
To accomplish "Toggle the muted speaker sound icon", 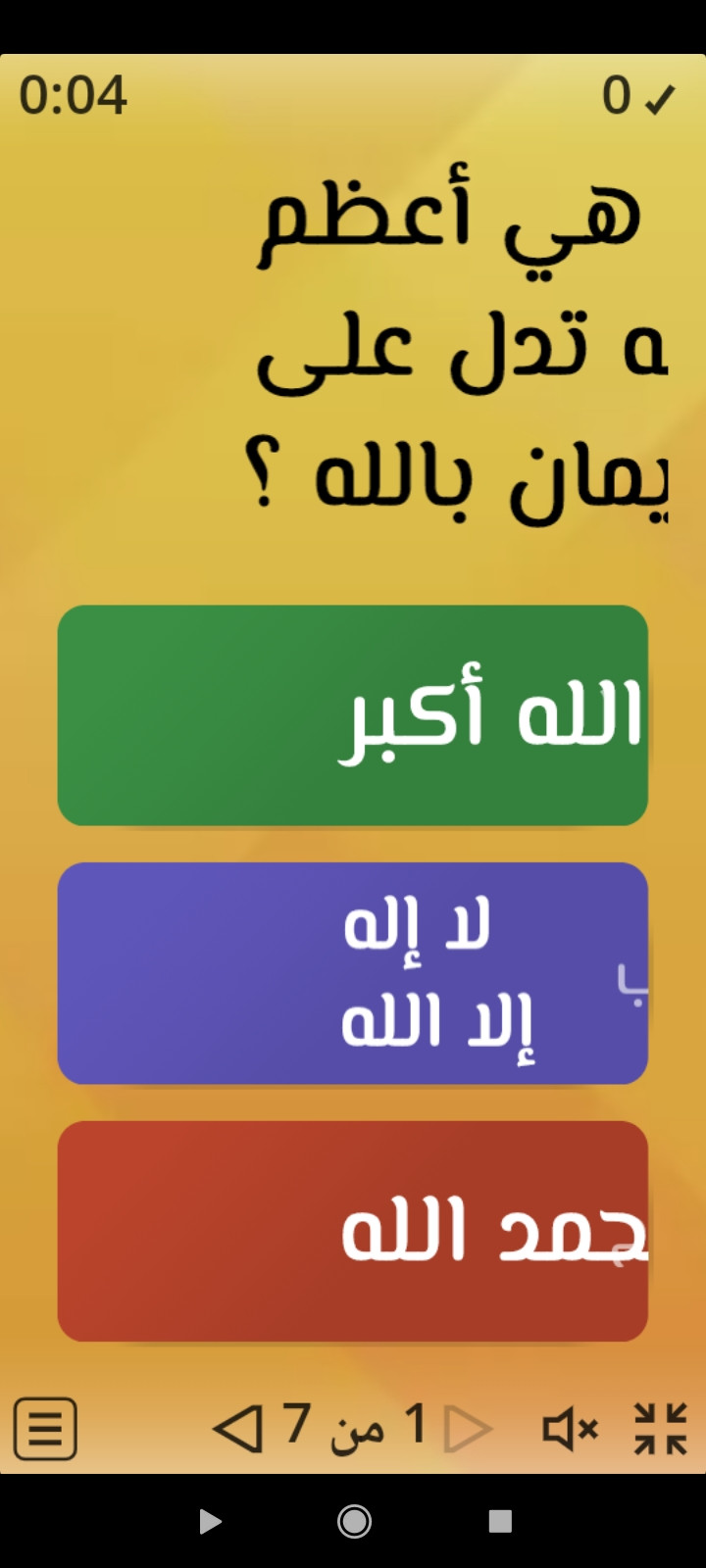I will (x=570, y=1429).
